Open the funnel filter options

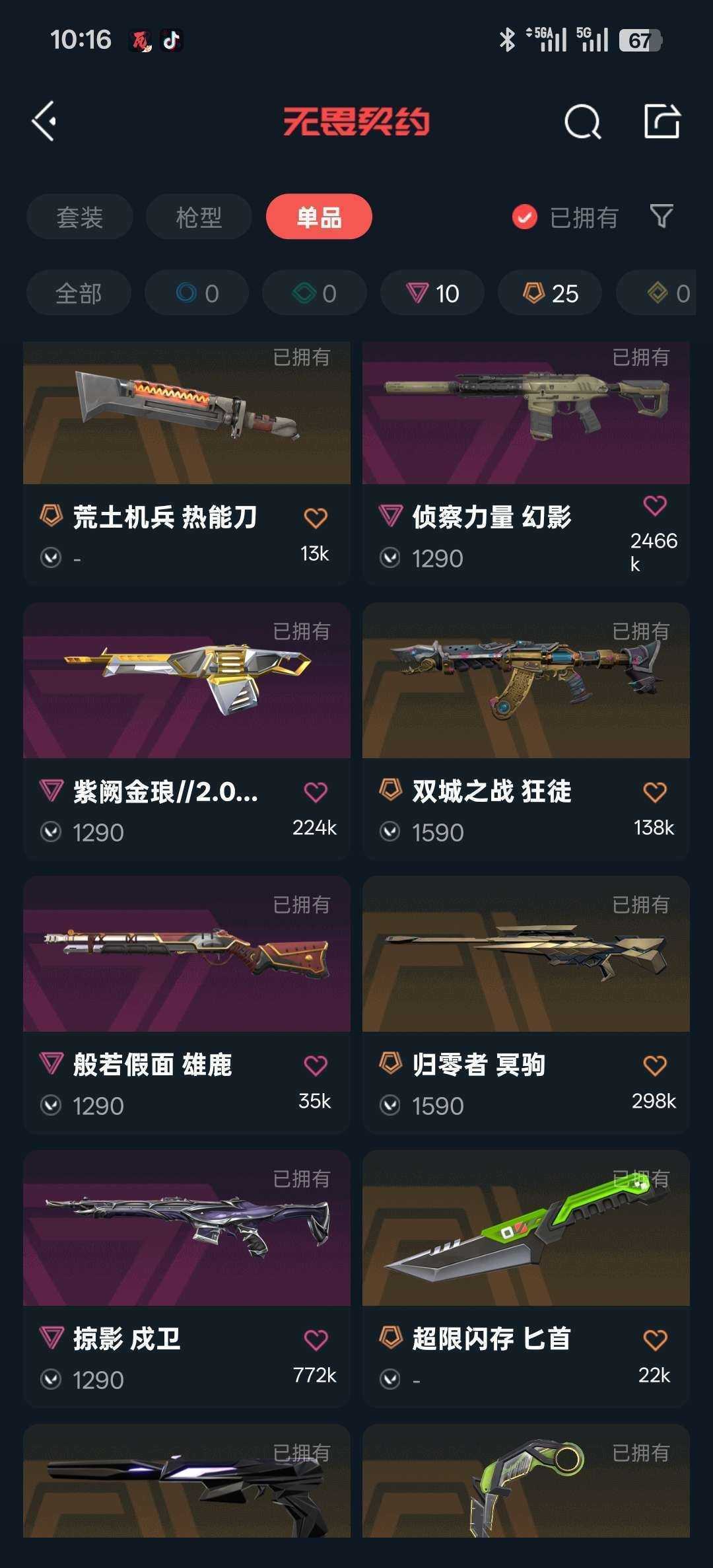661,216
